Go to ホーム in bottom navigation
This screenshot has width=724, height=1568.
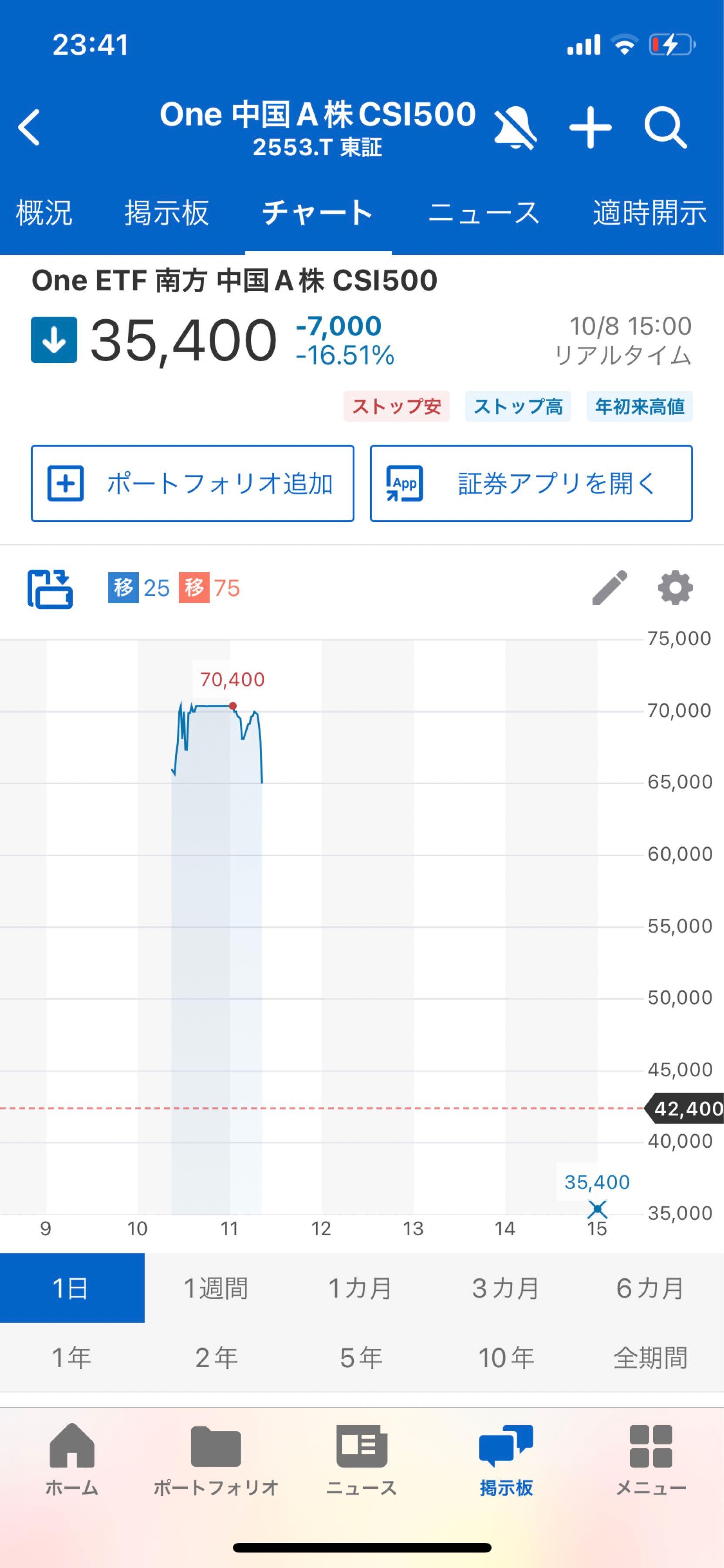(72, 1460)
